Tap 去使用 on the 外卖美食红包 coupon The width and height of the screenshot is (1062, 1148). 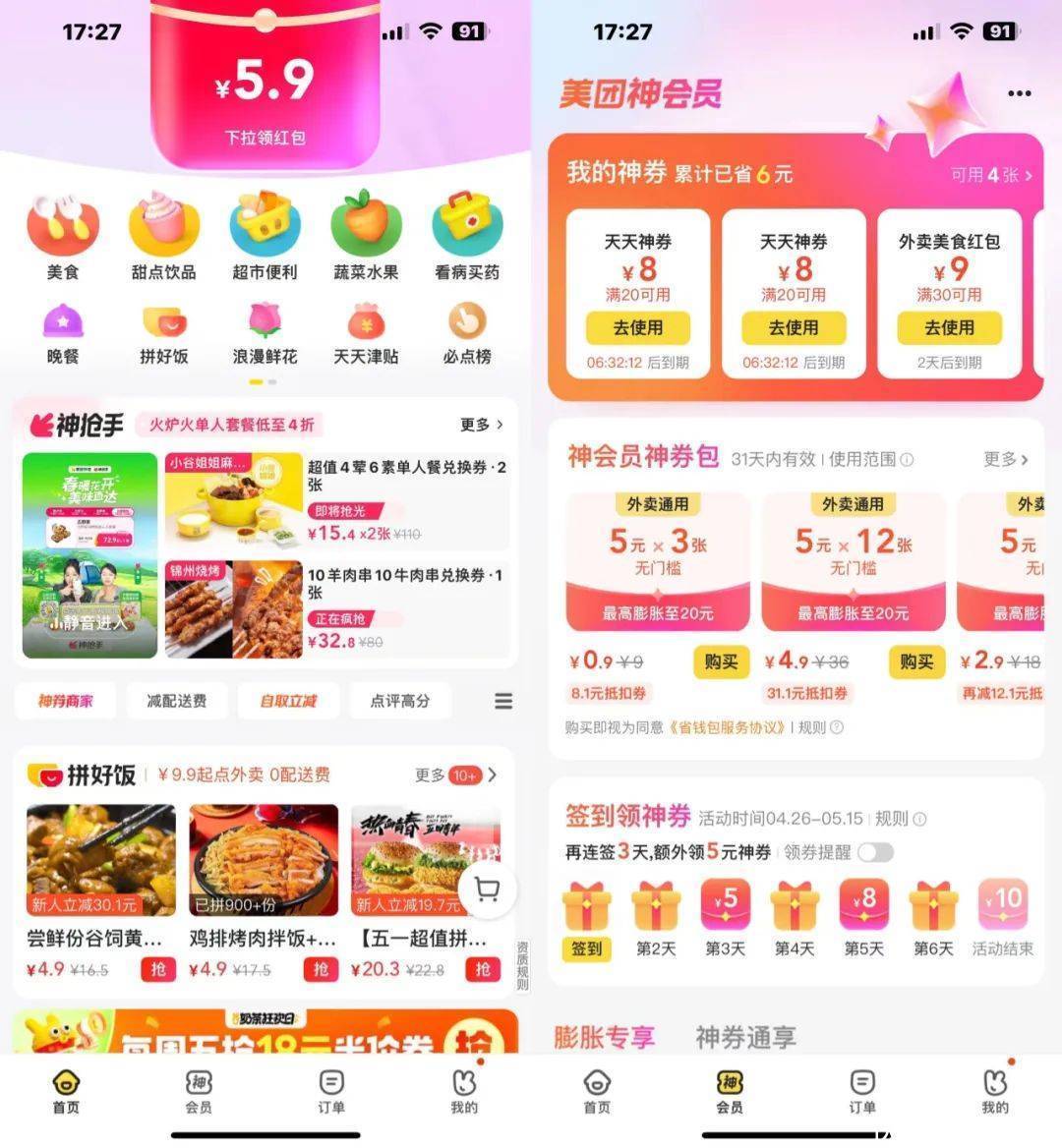pyautogui.click(x=949, y=328)
